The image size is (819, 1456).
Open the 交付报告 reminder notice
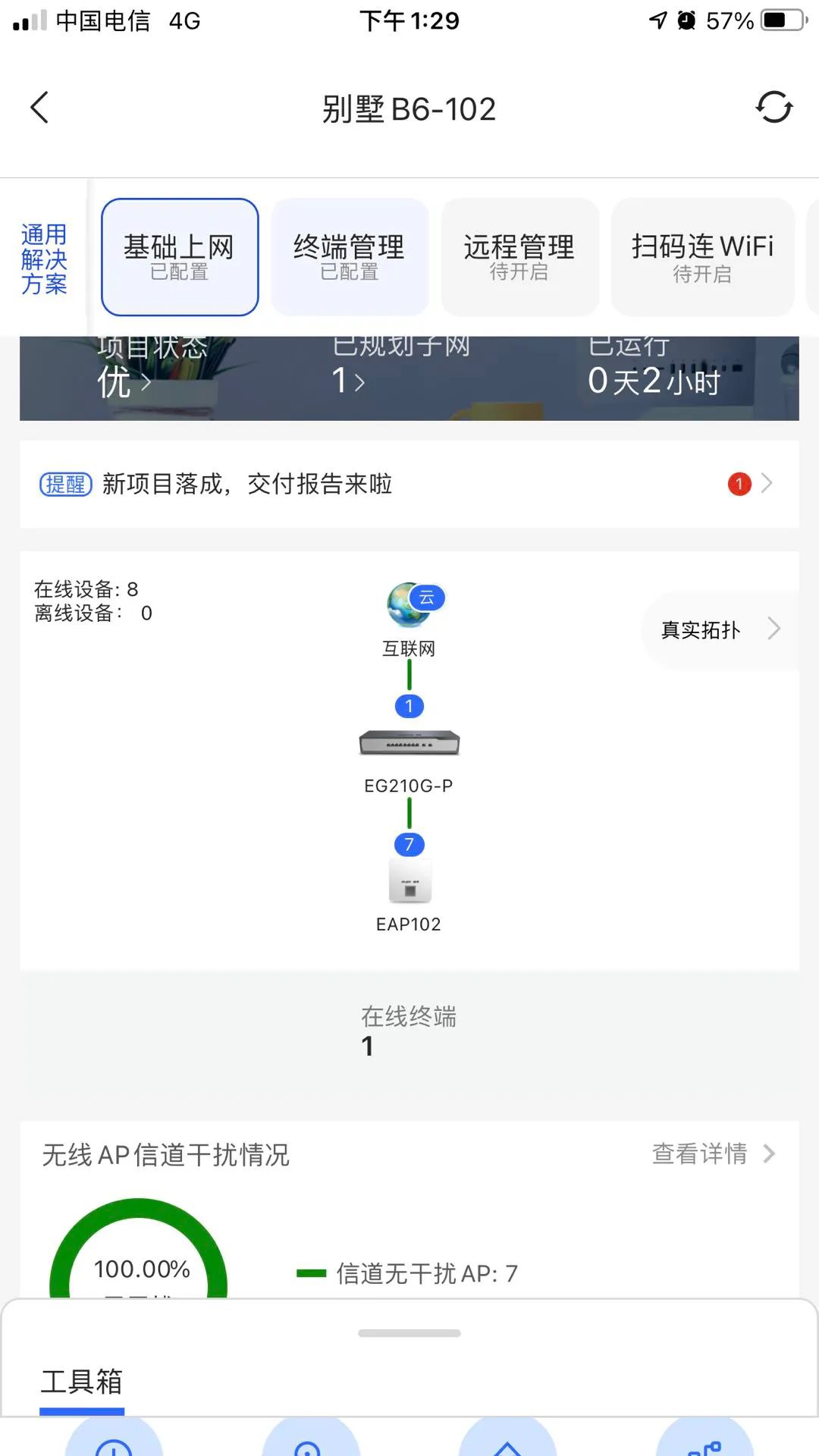click(409, 484)
